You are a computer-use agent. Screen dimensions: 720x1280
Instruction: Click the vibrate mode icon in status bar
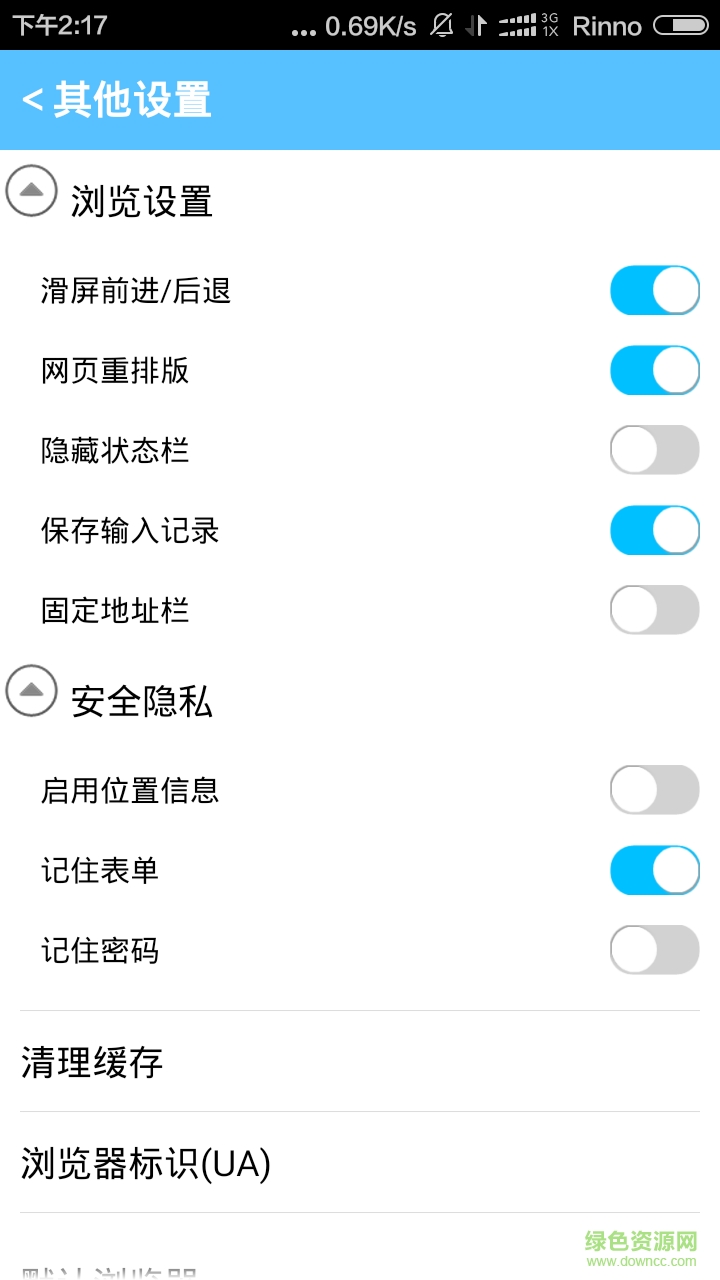coord(478,24)
